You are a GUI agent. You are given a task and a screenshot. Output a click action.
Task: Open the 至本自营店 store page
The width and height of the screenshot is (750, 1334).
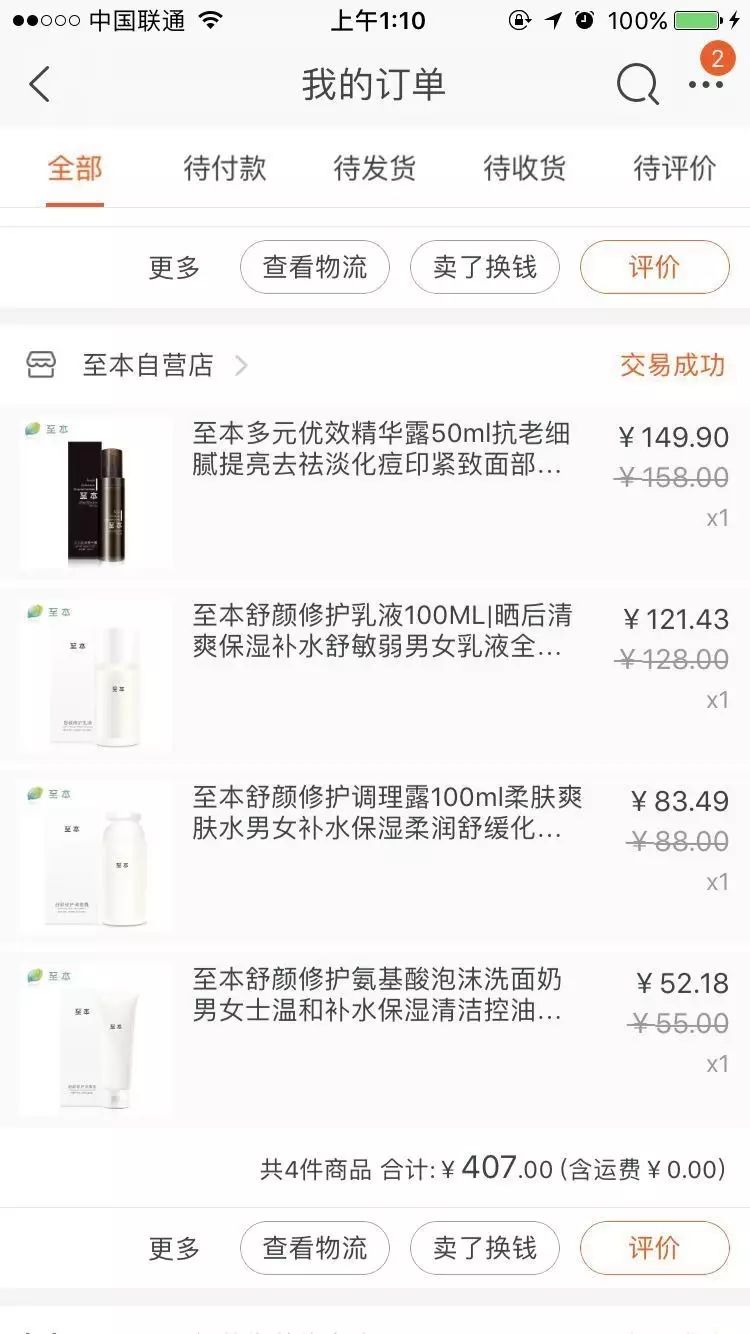point(148,365)
